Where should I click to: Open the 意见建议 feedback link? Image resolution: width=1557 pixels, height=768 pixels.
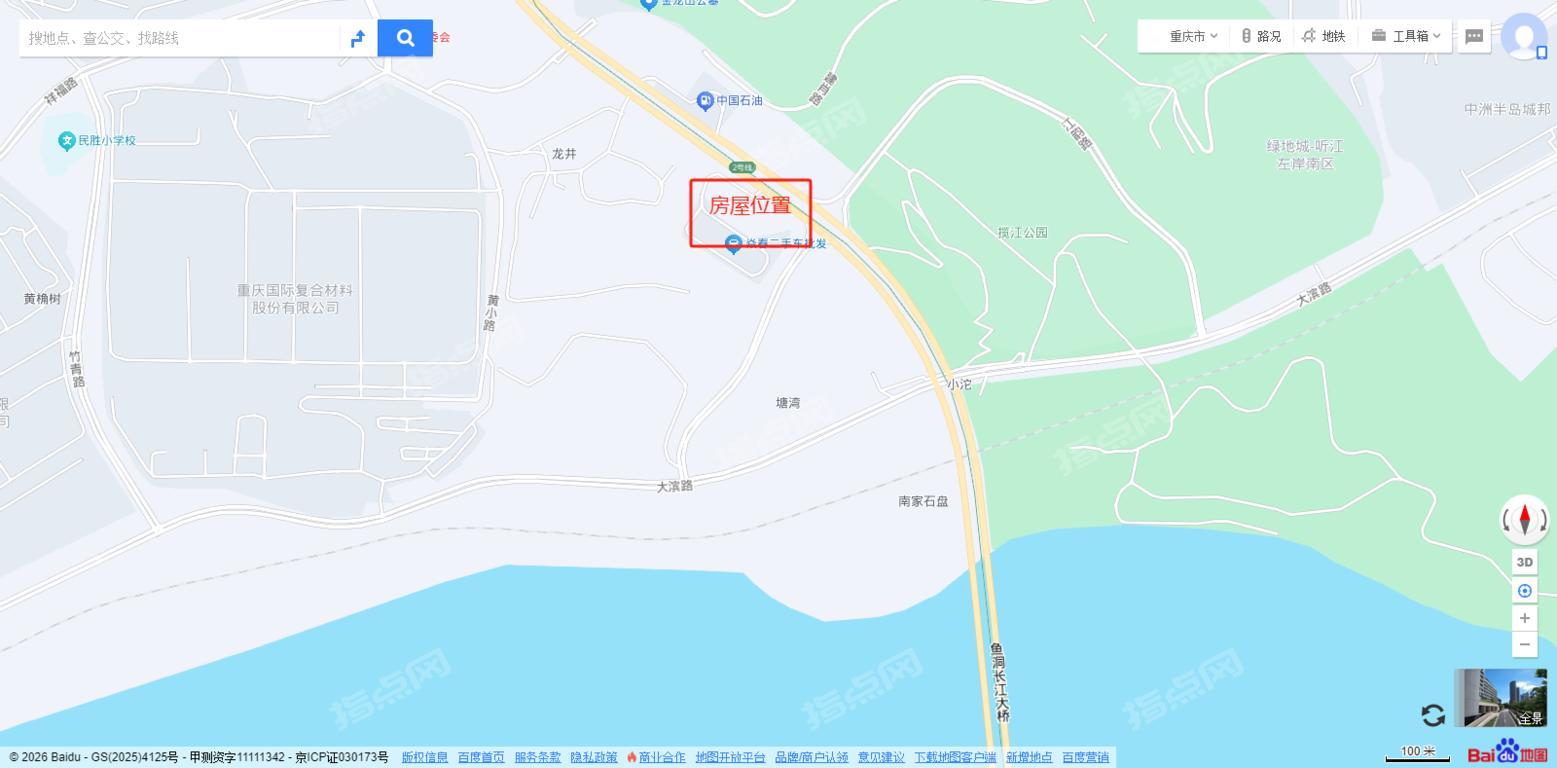881,757
